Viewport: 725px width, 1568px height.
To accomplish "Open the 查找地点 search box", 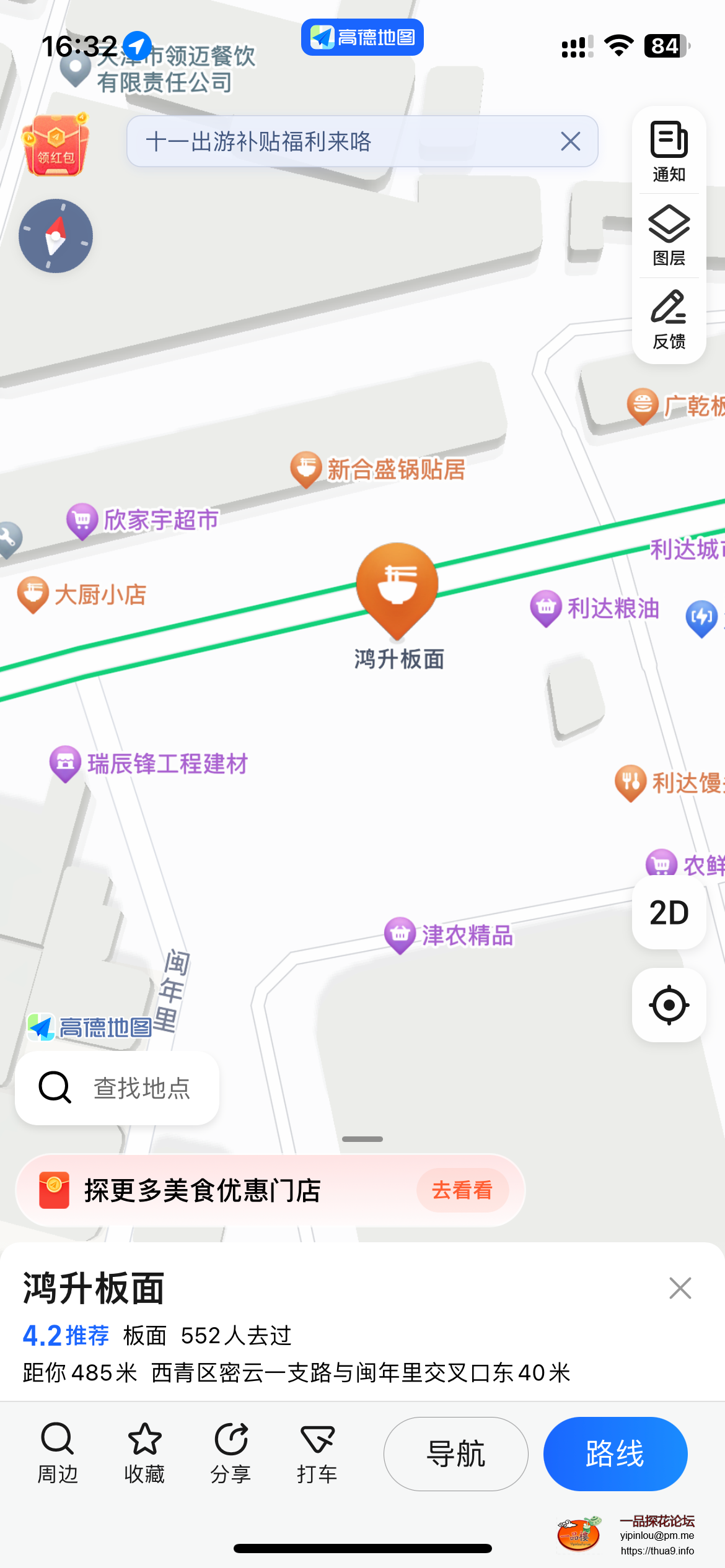I will (x=118, y=1087).
